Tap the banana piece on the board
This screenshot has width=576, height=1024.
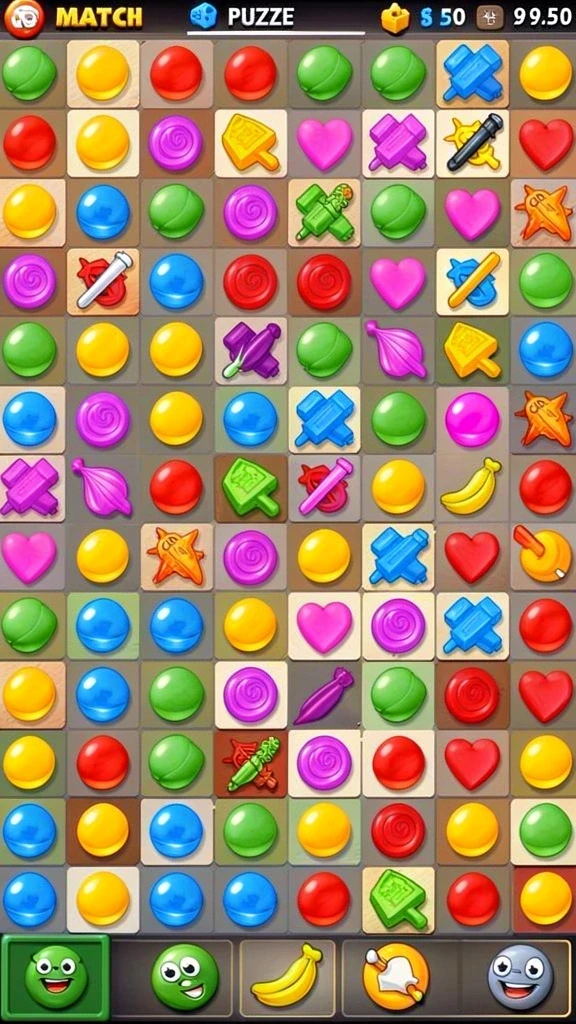[472, 486]
